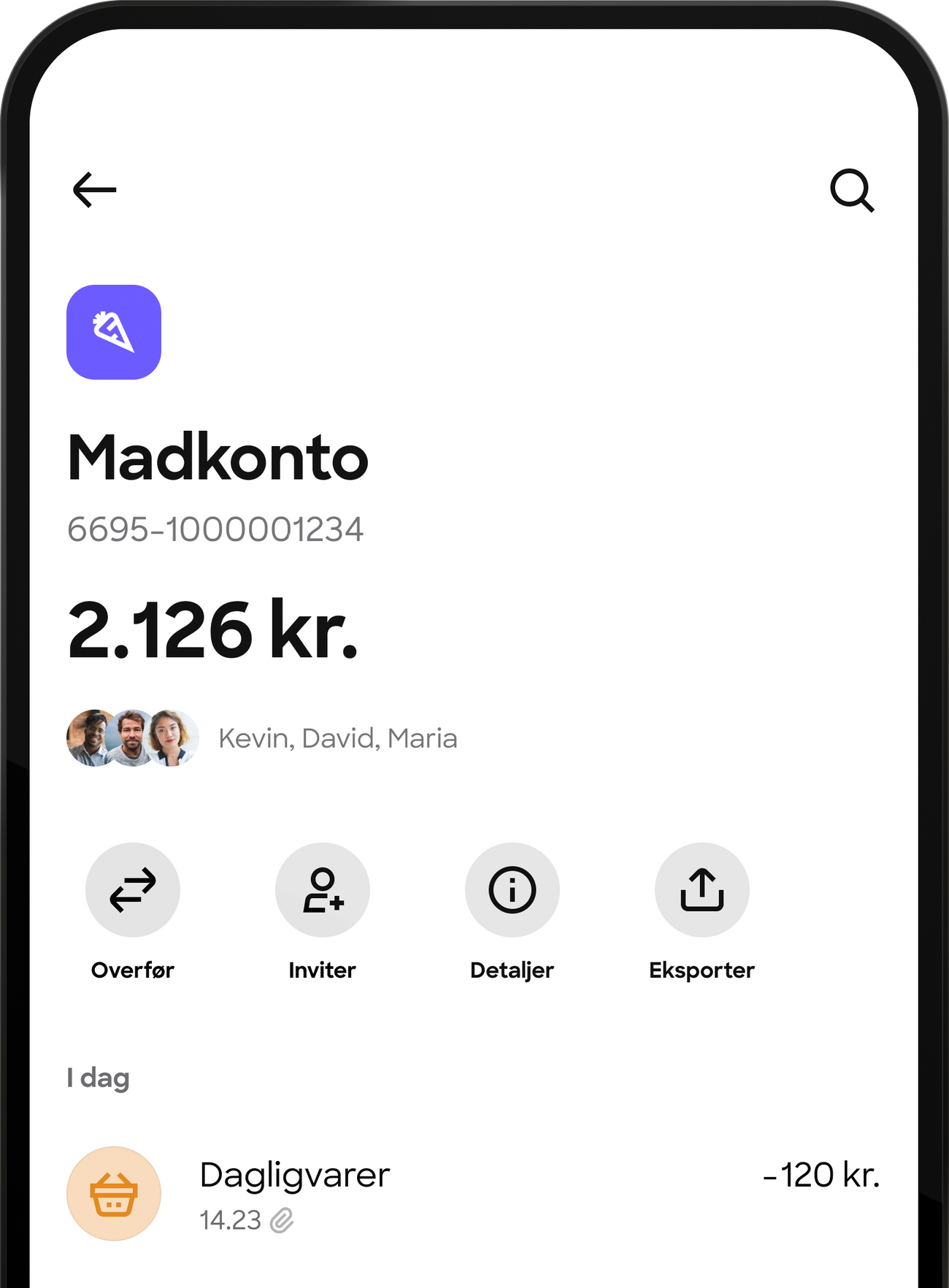Open search with the magnifier icon
This screenshot has height=1288, width=949.
[x=852, y=191]
